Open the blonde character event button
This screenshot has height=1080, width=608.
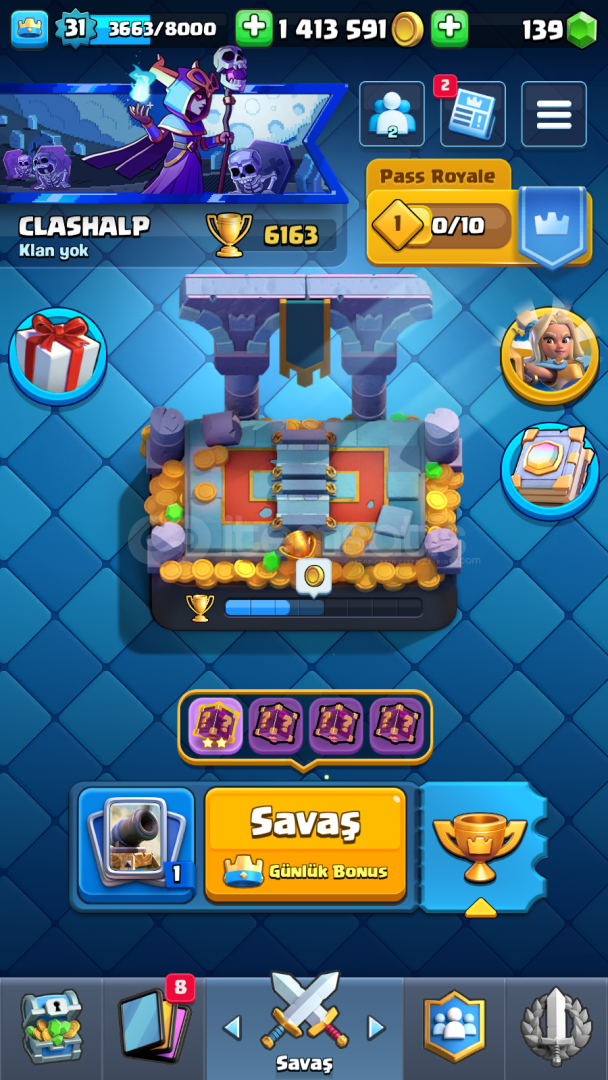tap(549, 355)
